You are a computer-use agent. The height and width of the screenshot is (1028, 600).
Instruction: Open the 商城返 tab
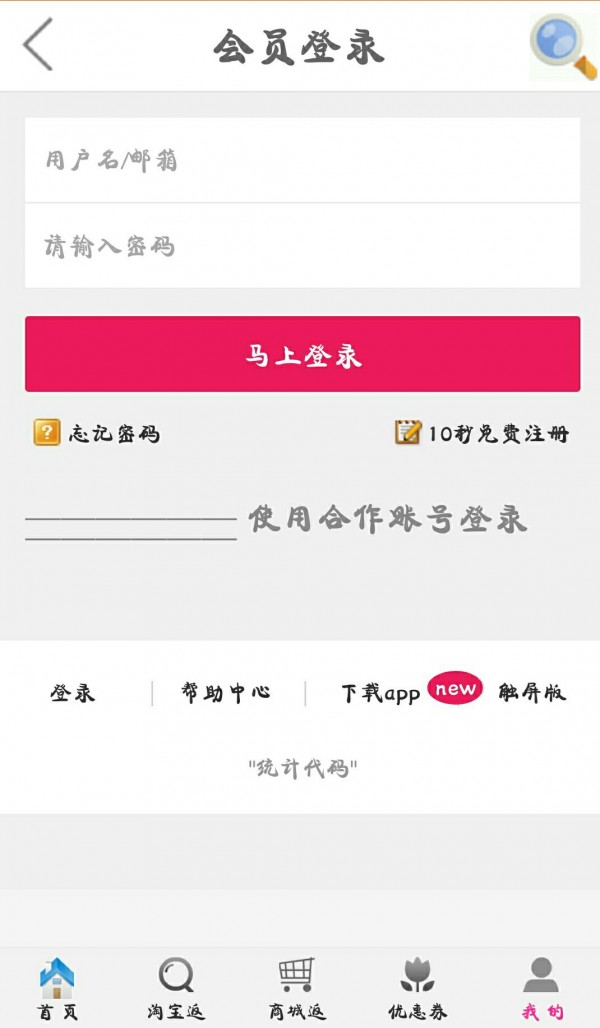296,989
